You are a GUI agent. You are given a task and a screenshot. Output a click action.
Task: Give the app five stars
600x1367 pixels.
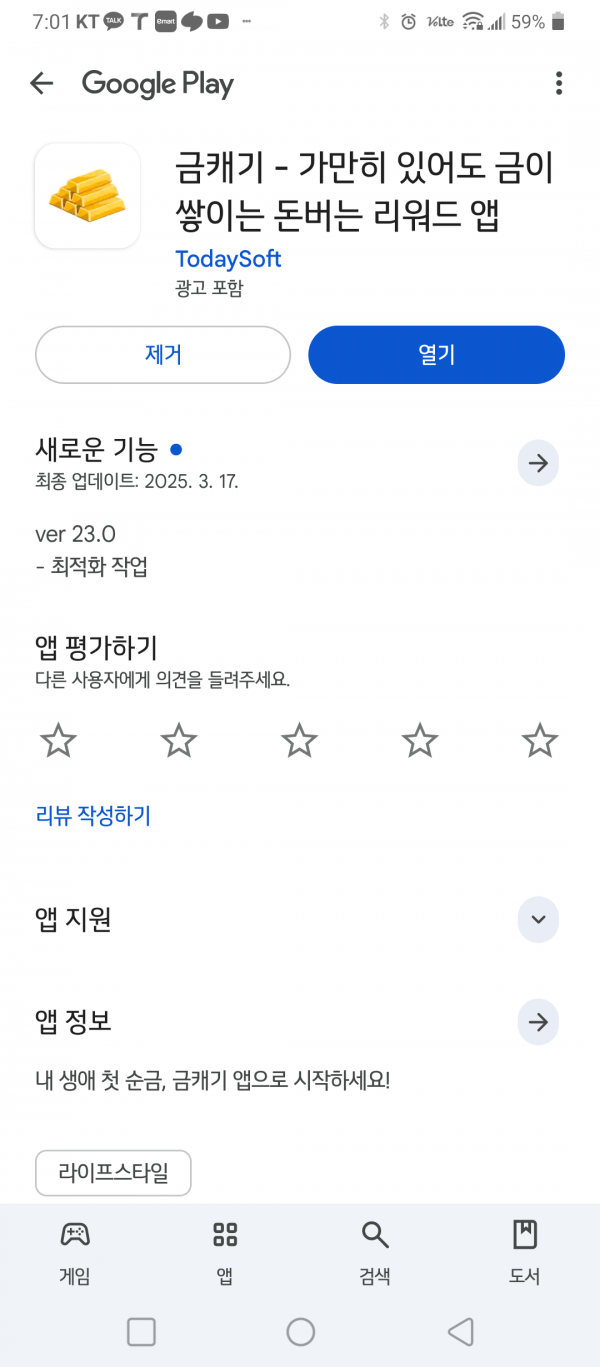(540, 741)
